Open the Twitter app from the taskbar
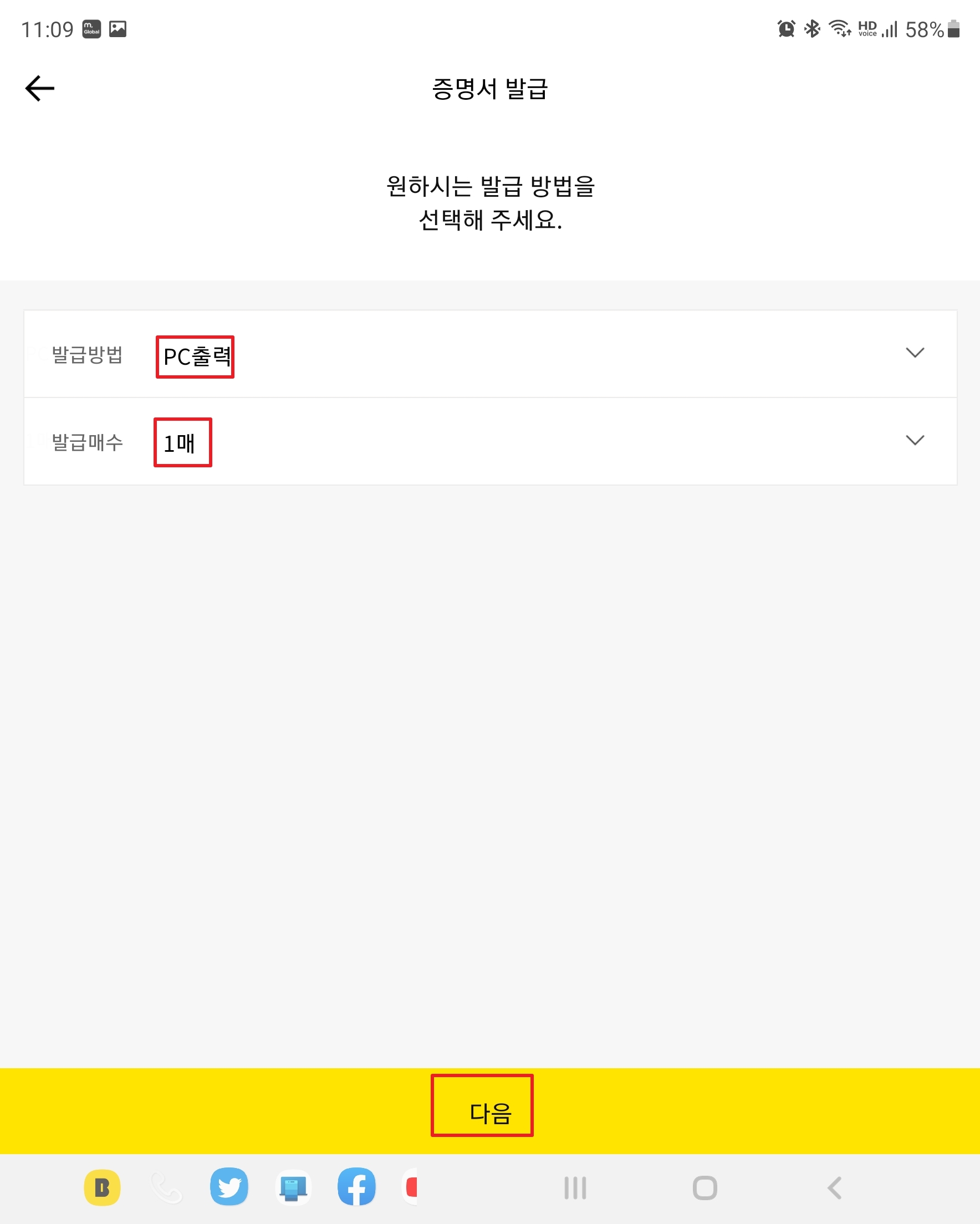 click(x=229, y=1187)
